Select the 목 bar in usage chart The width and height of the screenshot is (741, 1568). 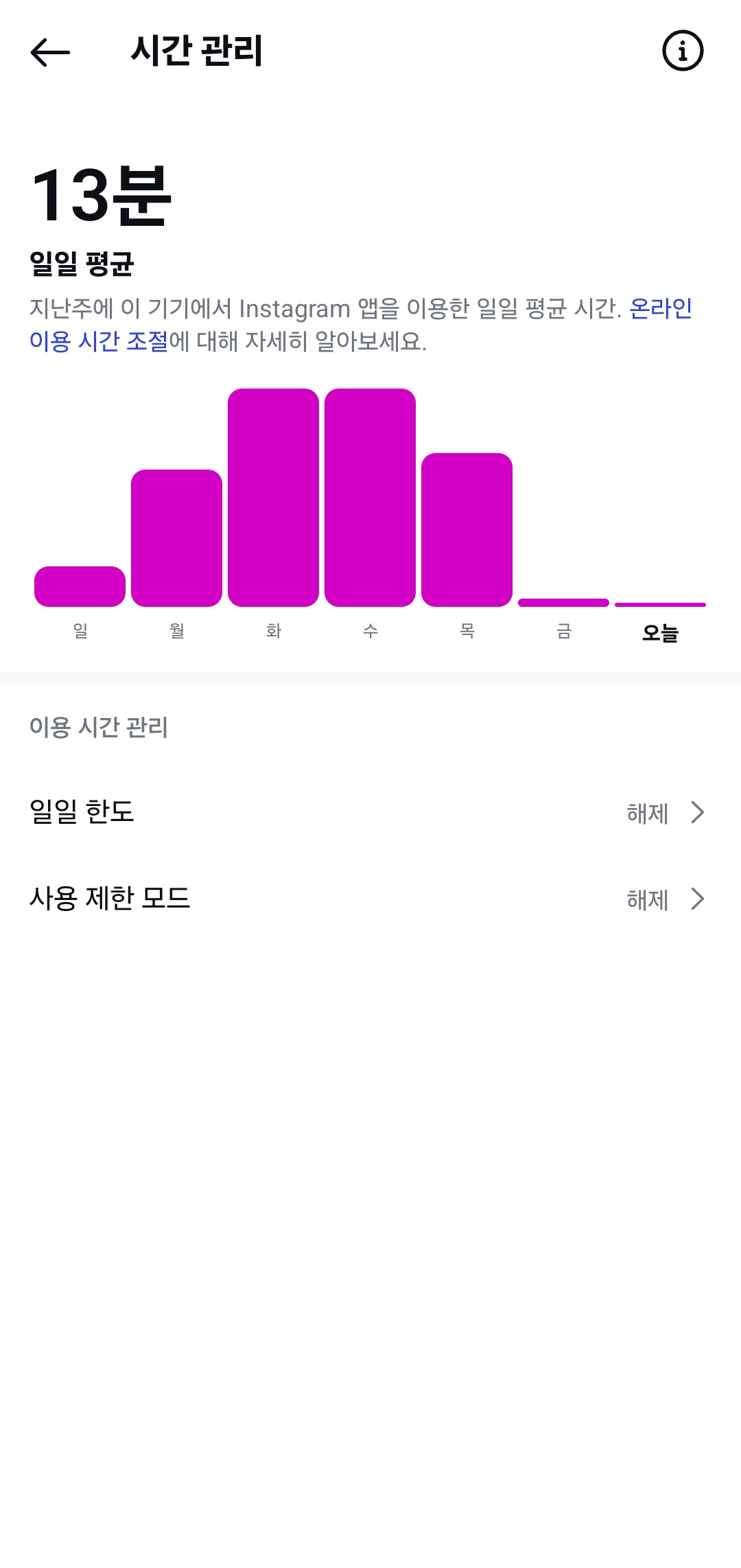click(x=467, y=530)
